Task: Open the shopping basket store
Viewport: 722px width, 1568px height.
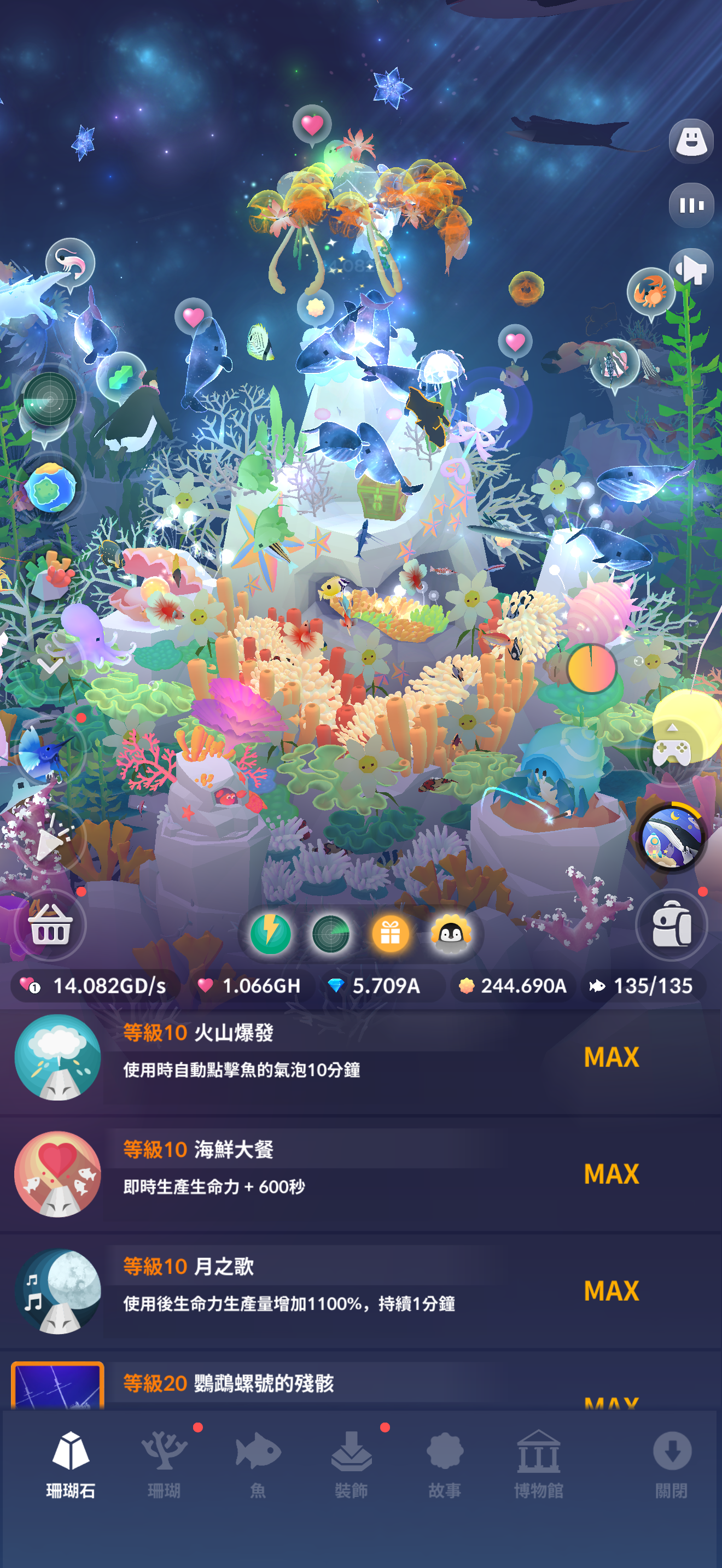Action: (x=50, y=925)
